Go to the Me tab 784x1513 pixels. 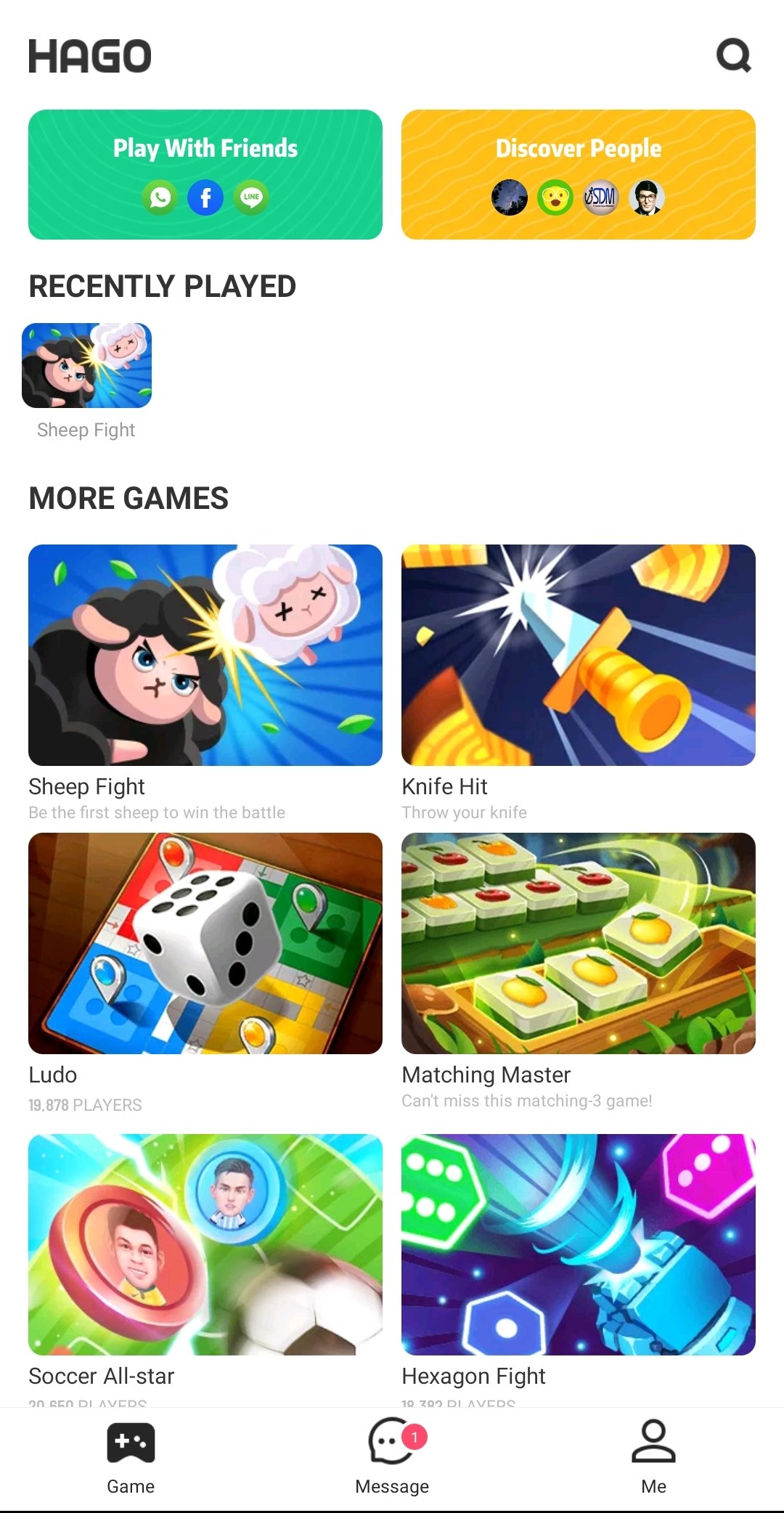click(653, 1459)
